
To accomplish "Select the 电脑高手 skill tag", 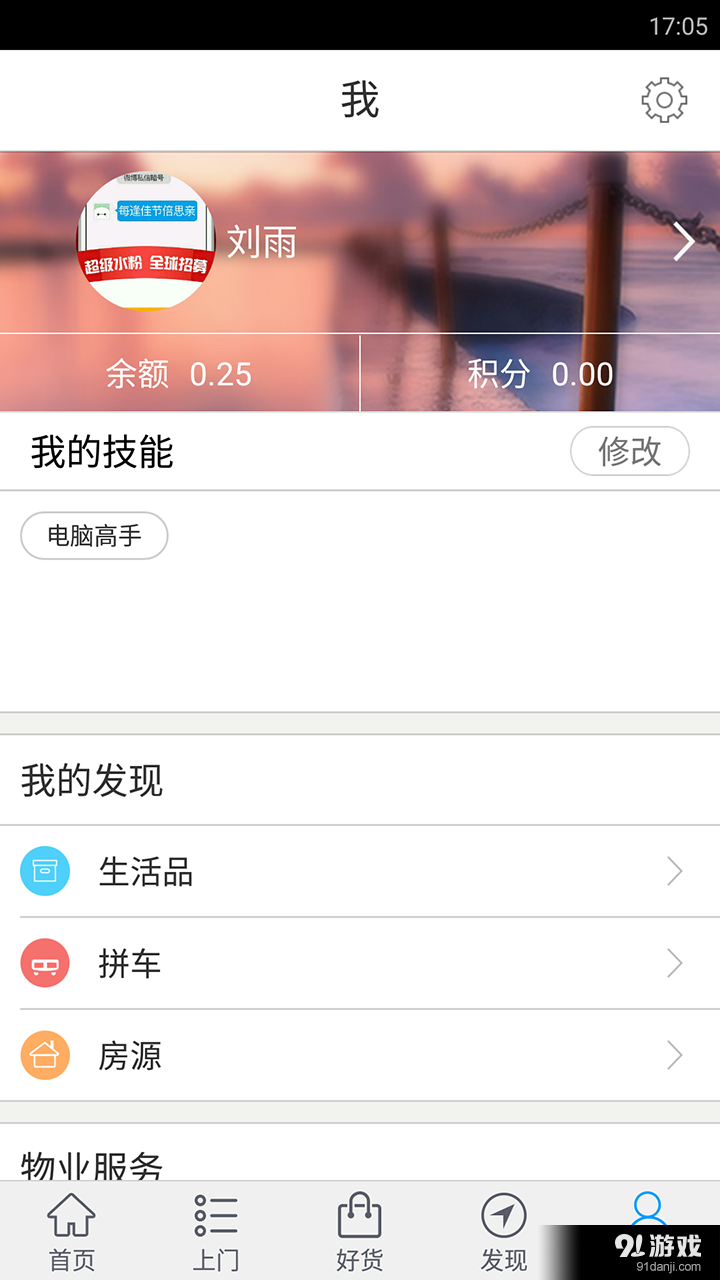I will tap(93, 535).
